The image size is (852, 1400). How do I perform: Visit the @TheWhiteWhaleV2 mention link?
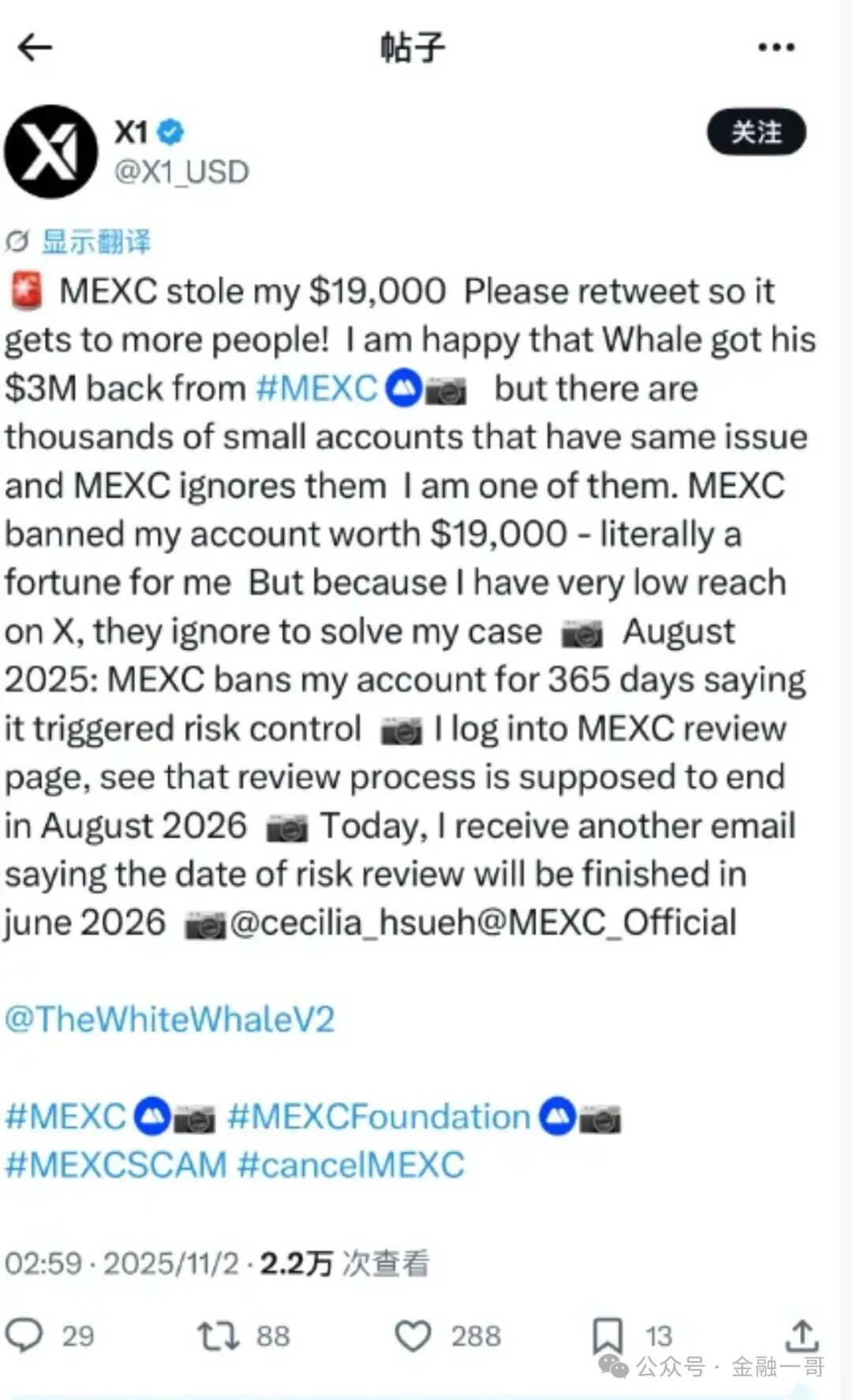tap(168, 1020)
